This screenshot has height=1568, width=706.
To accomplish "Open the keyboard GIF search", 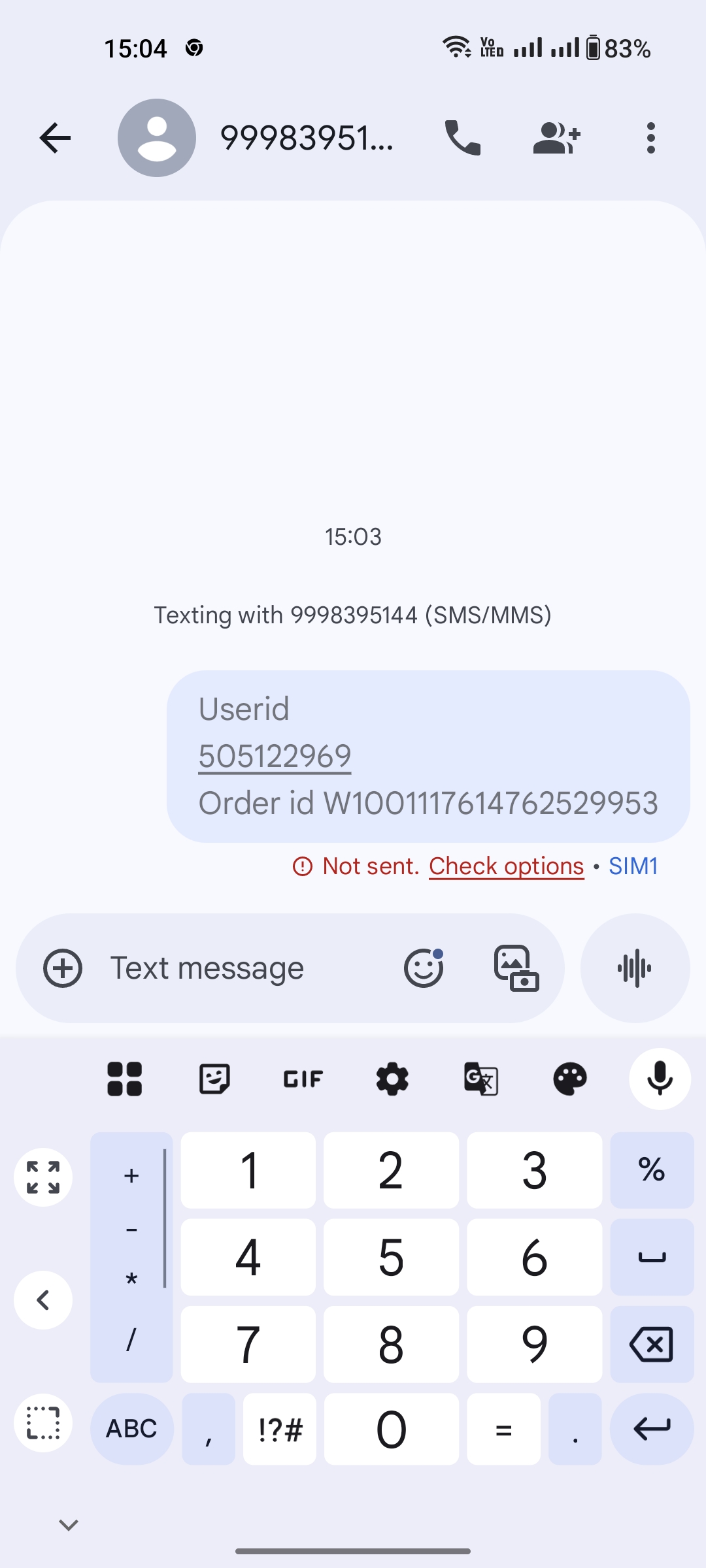I will coord(303,1079).
